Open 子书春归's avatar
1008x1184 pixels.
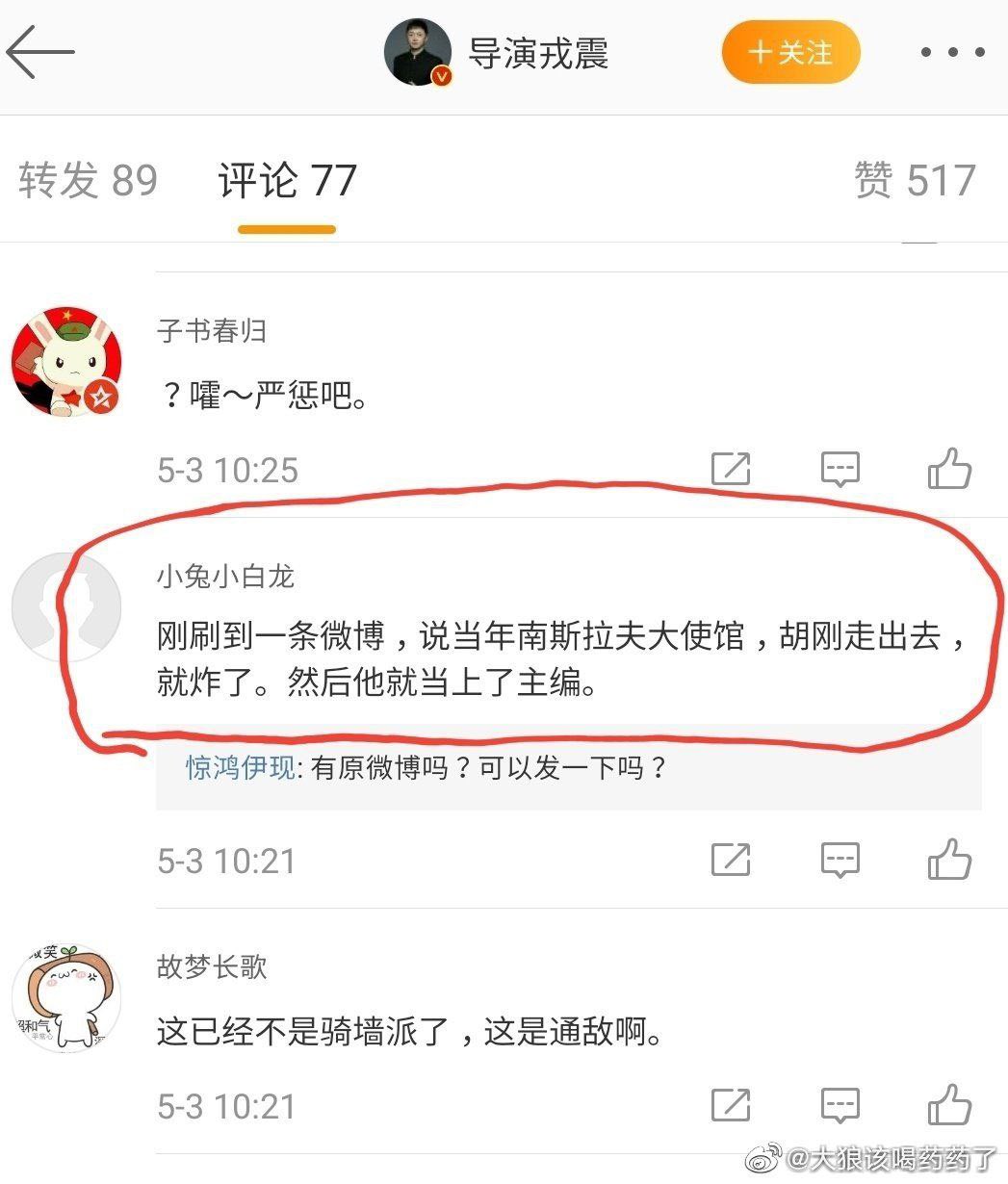click(66, 362)
